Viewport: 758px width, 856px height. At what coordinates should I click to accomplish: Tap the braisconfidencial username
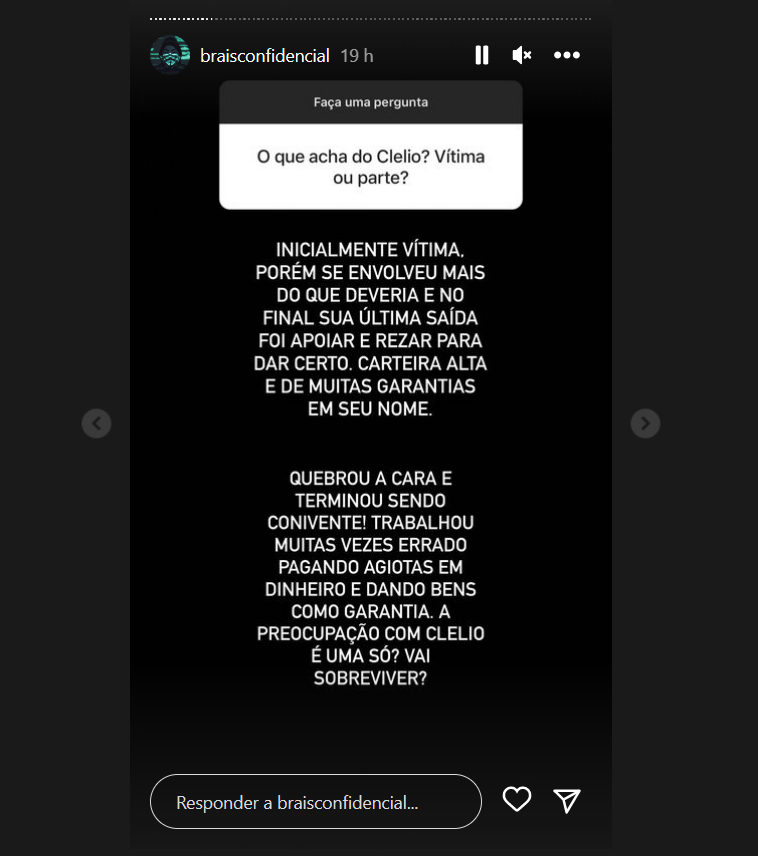tap(265, 56)
